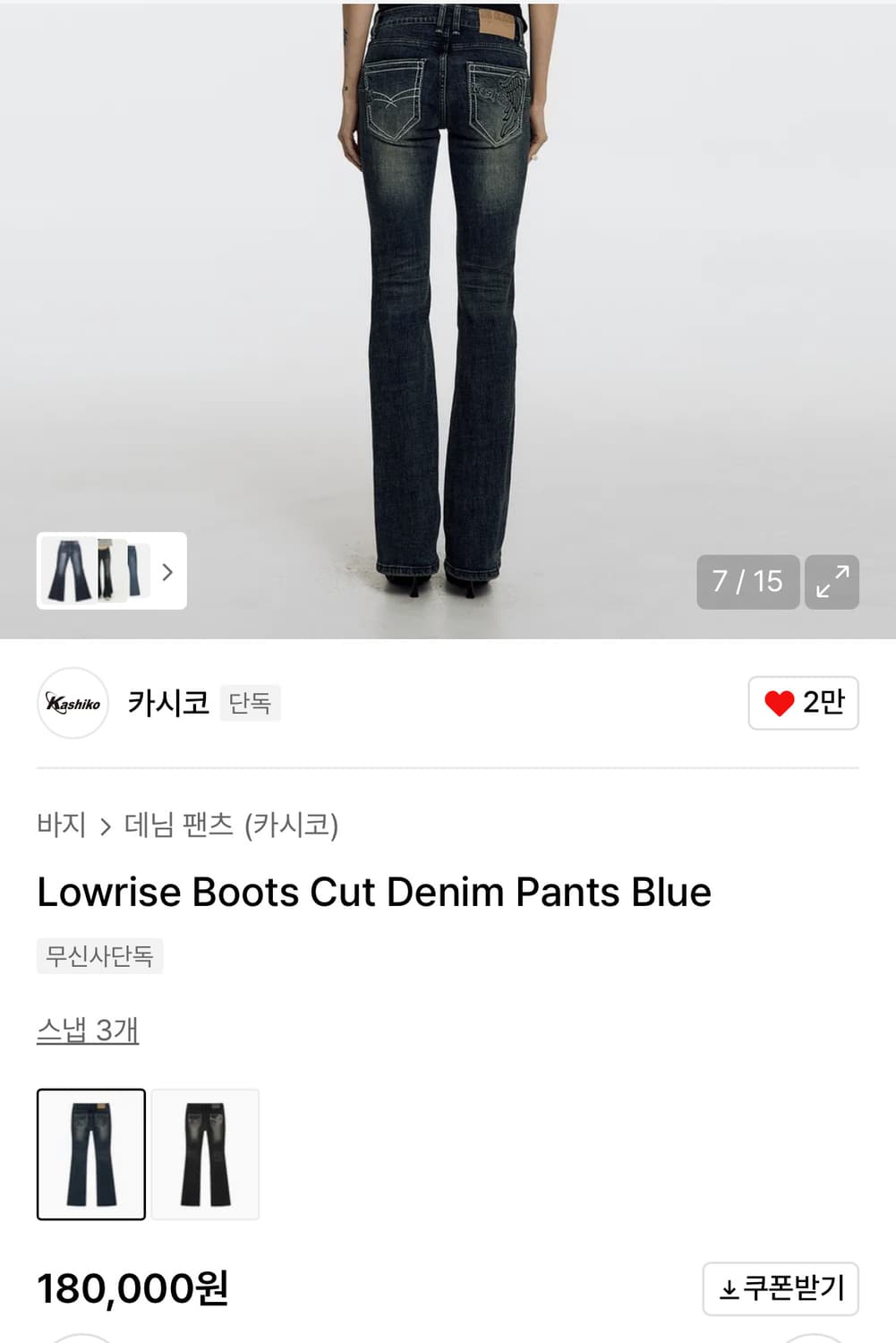Tap the 무신사단독 exclusive tag
Viewport: 896px width, 1343px height.
[x=99, y=957]
